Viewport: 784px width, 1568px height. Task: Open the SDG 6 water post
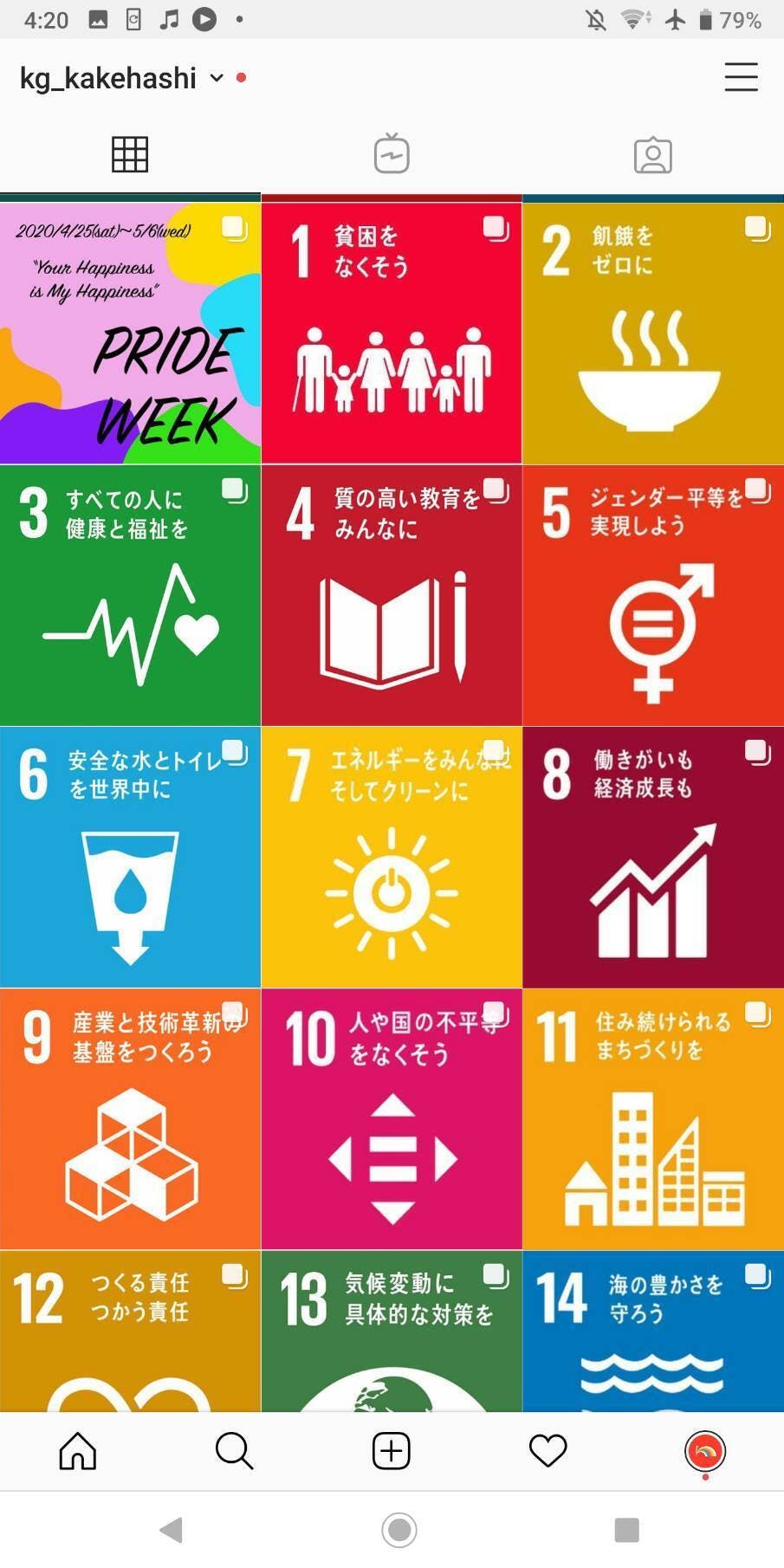130,858
